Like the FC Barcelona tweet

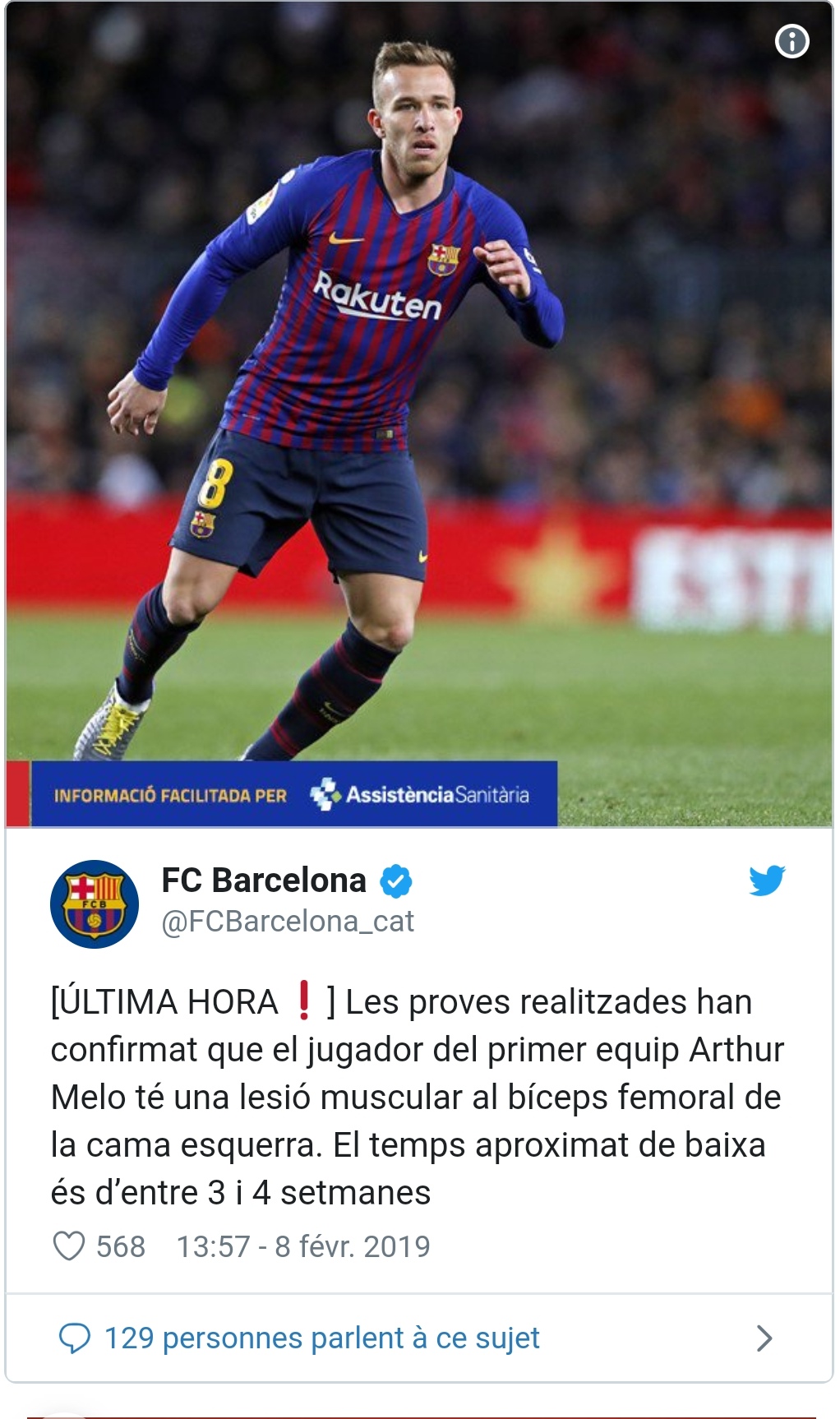pos(69,1246)
